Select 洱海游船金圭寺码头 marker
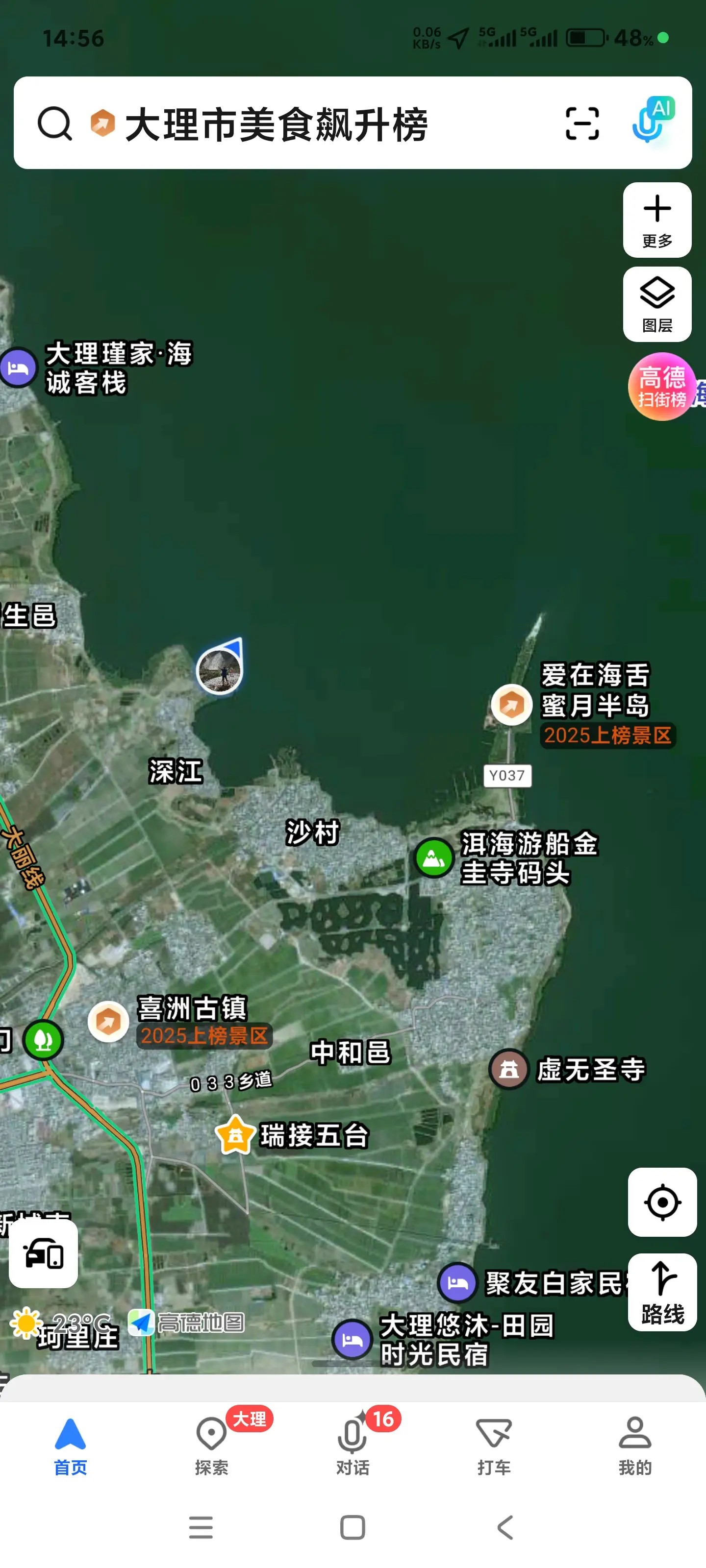This screenshot has height=1568, width=706. (x=434, y=857)
